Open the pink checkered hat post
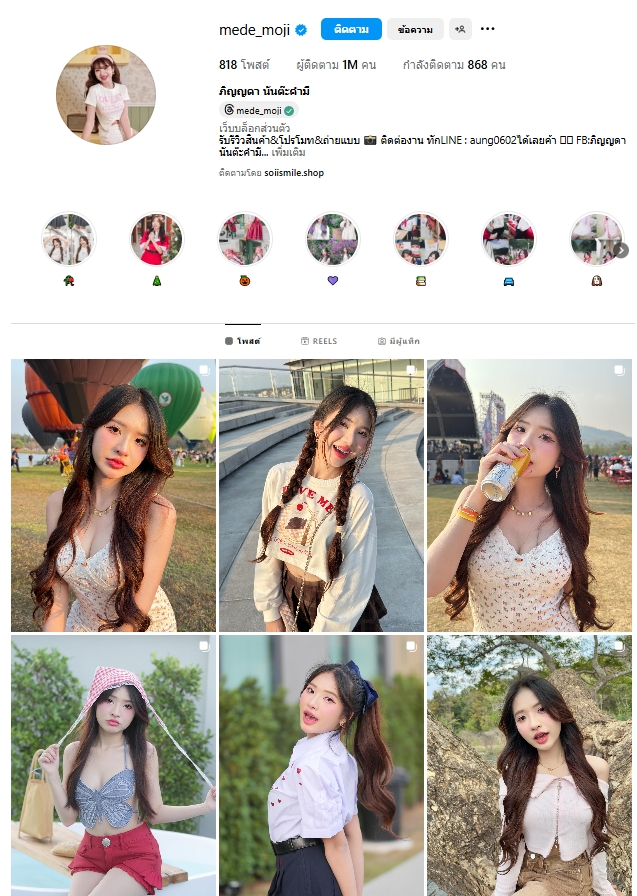 [x=113, y=765]
